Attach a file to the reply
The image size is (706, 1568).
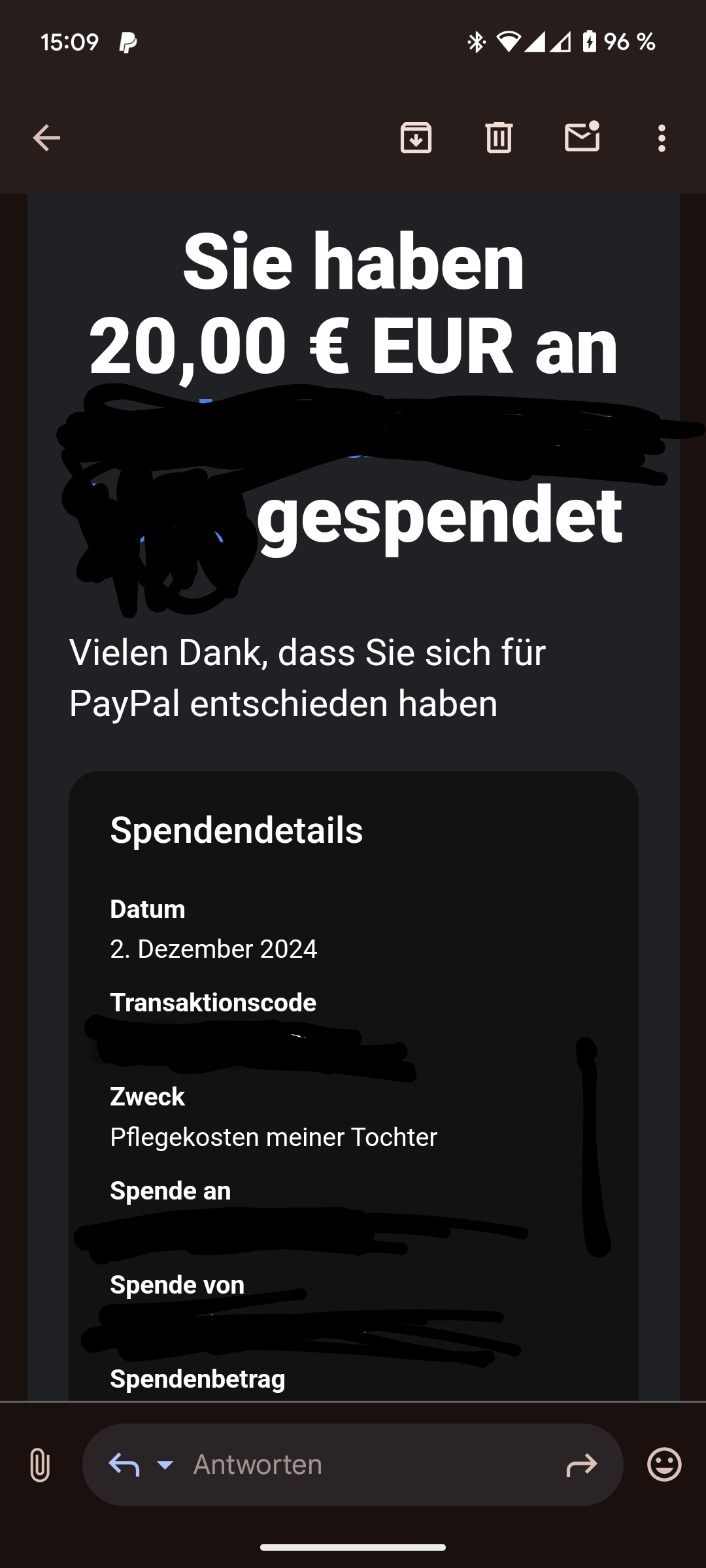40,1465
